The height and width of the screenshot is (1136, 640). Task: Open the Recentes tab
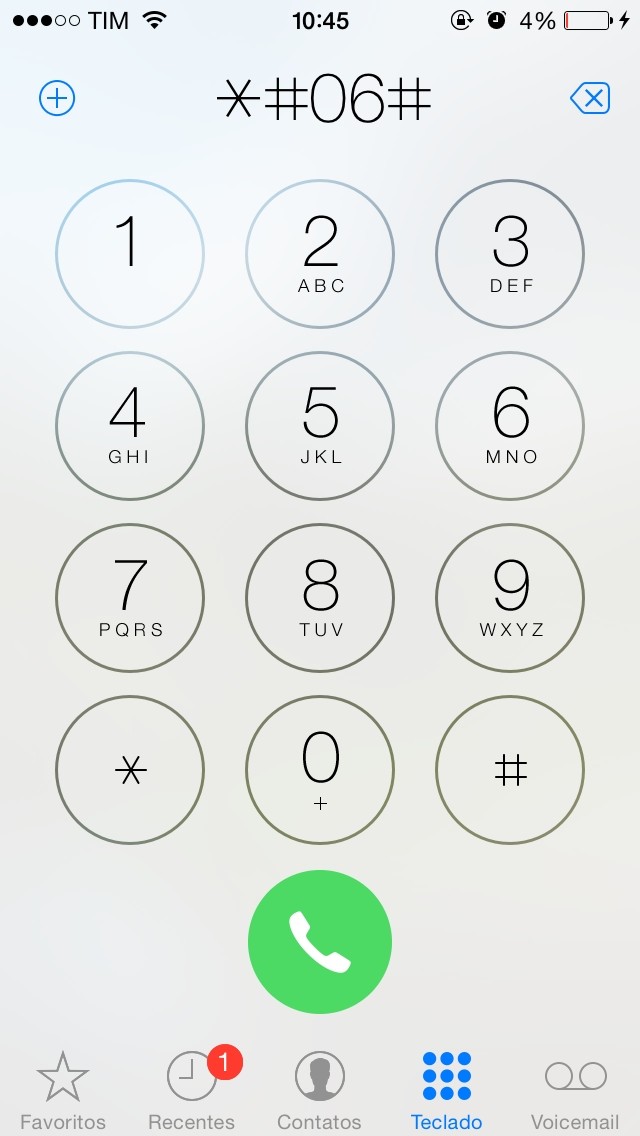[x=192, y=1091]
